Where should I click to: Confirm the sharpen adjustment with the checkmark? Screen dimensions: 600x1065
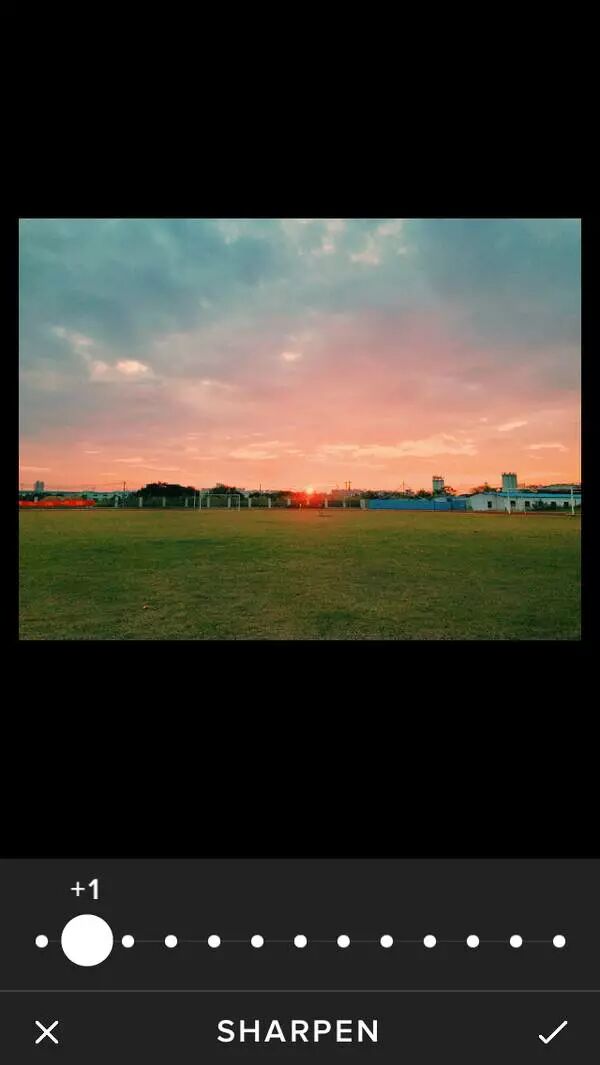pyautogui.click(x=553, y=1032)
